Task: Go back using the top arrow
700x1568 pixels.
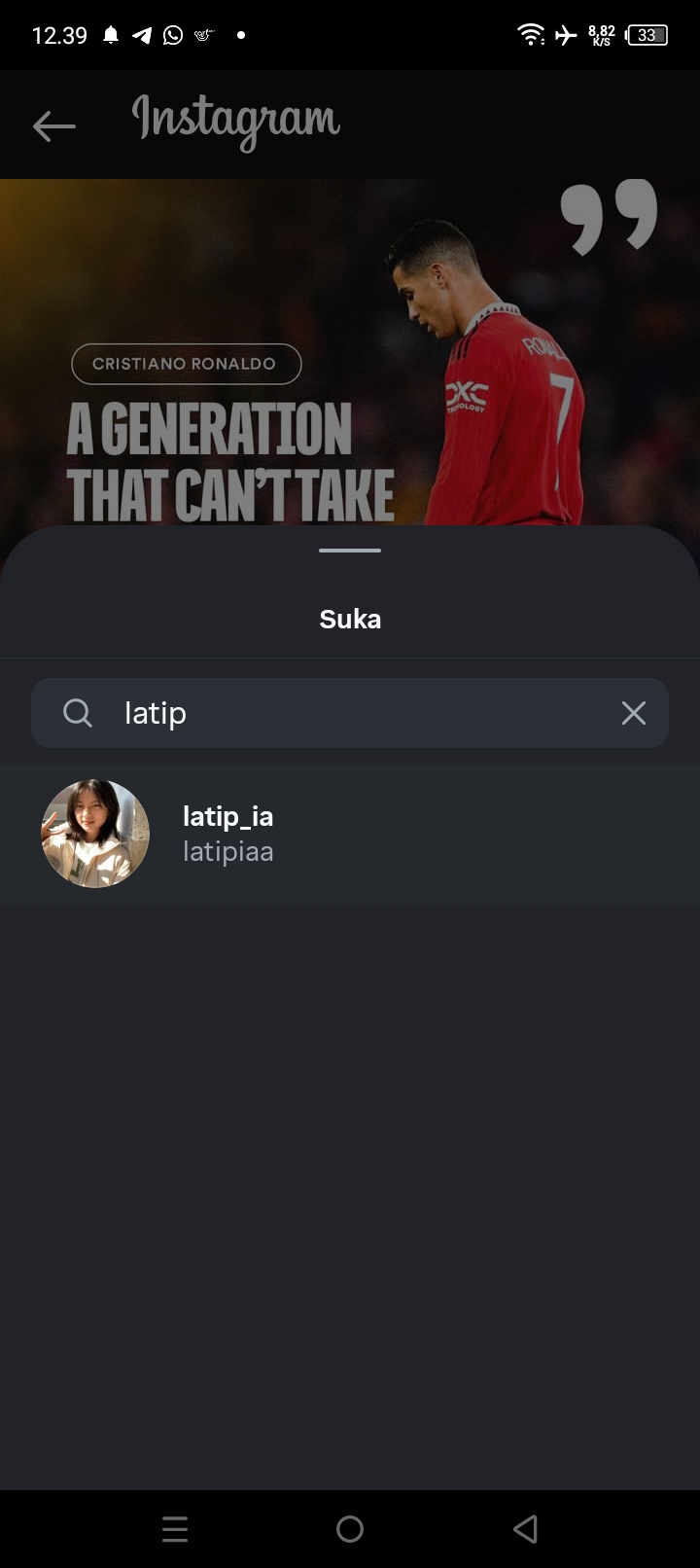Action: click(53, 125)
